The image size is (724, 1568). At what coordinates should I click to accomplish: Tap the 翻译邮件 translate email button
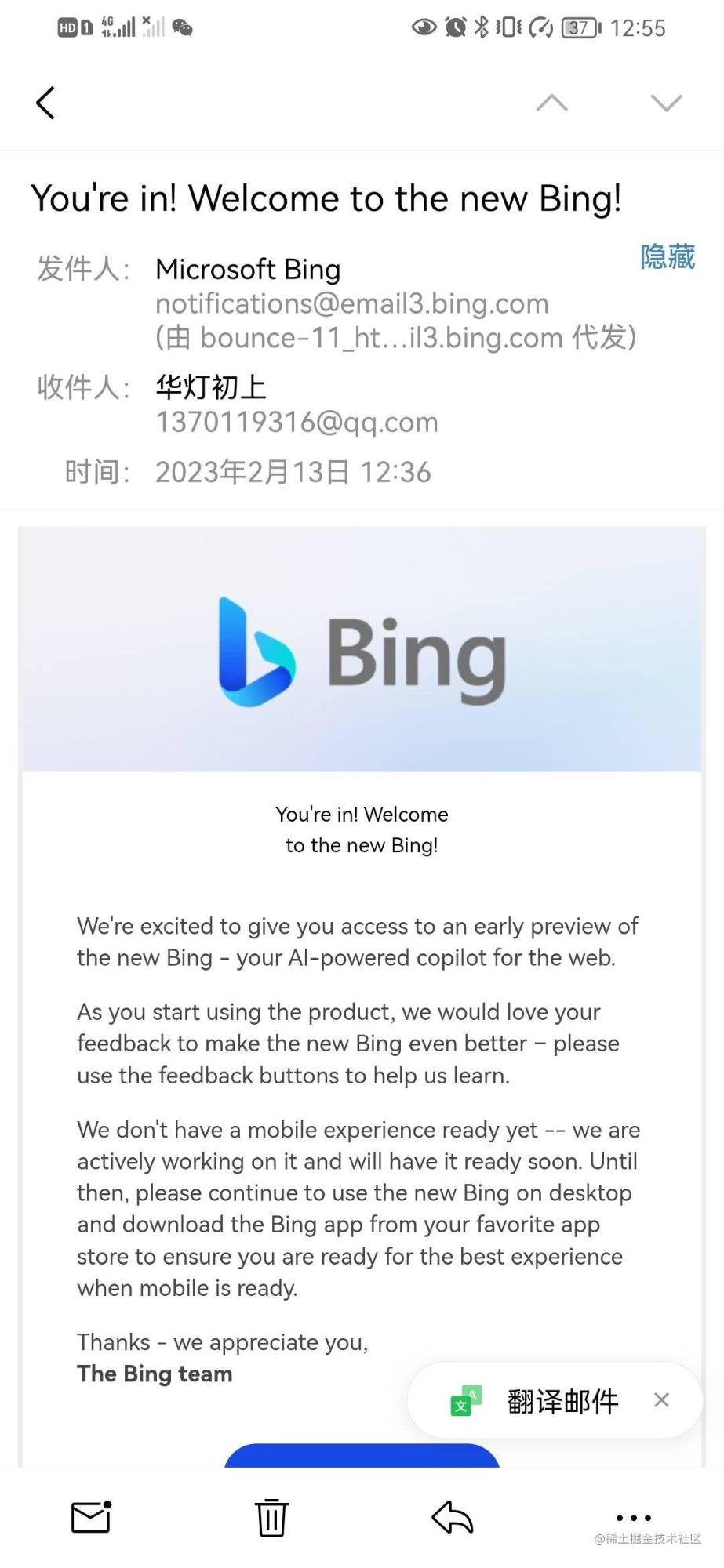click(562, 1400)
